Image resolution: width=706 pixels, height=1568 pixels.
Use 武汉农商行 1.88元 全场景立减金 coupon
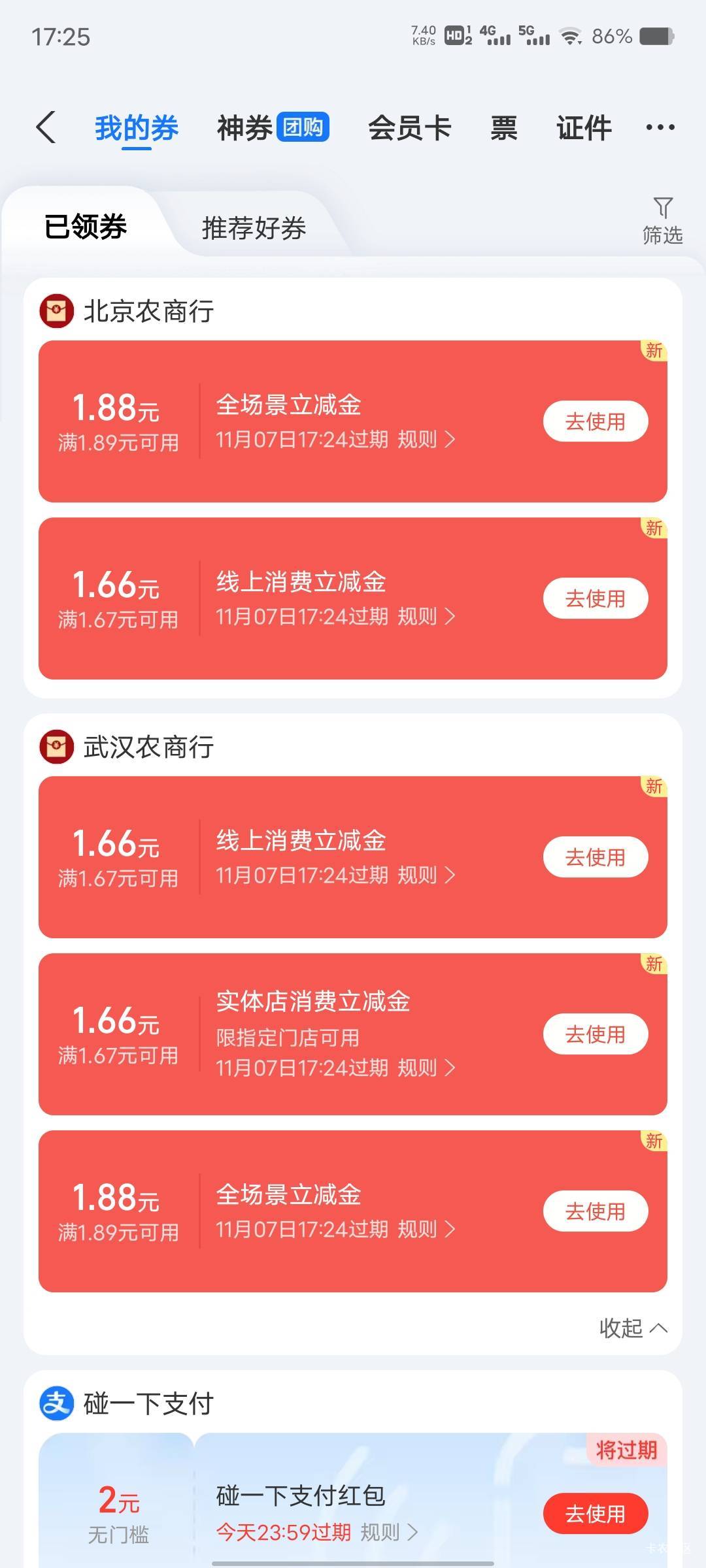click(595, 1211)
